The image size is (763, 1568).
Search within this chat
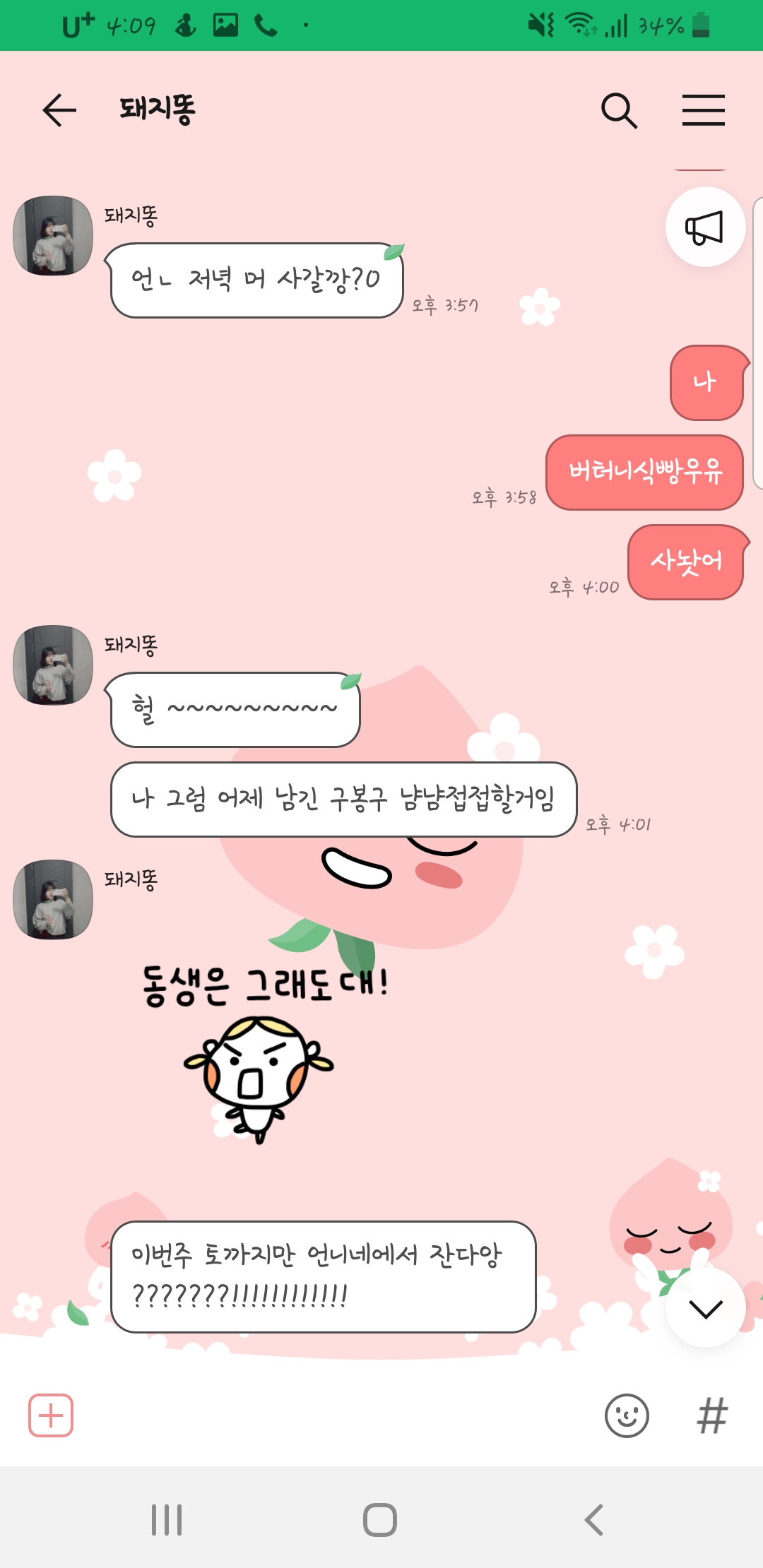pyautogui.click(x=620, y=110)
